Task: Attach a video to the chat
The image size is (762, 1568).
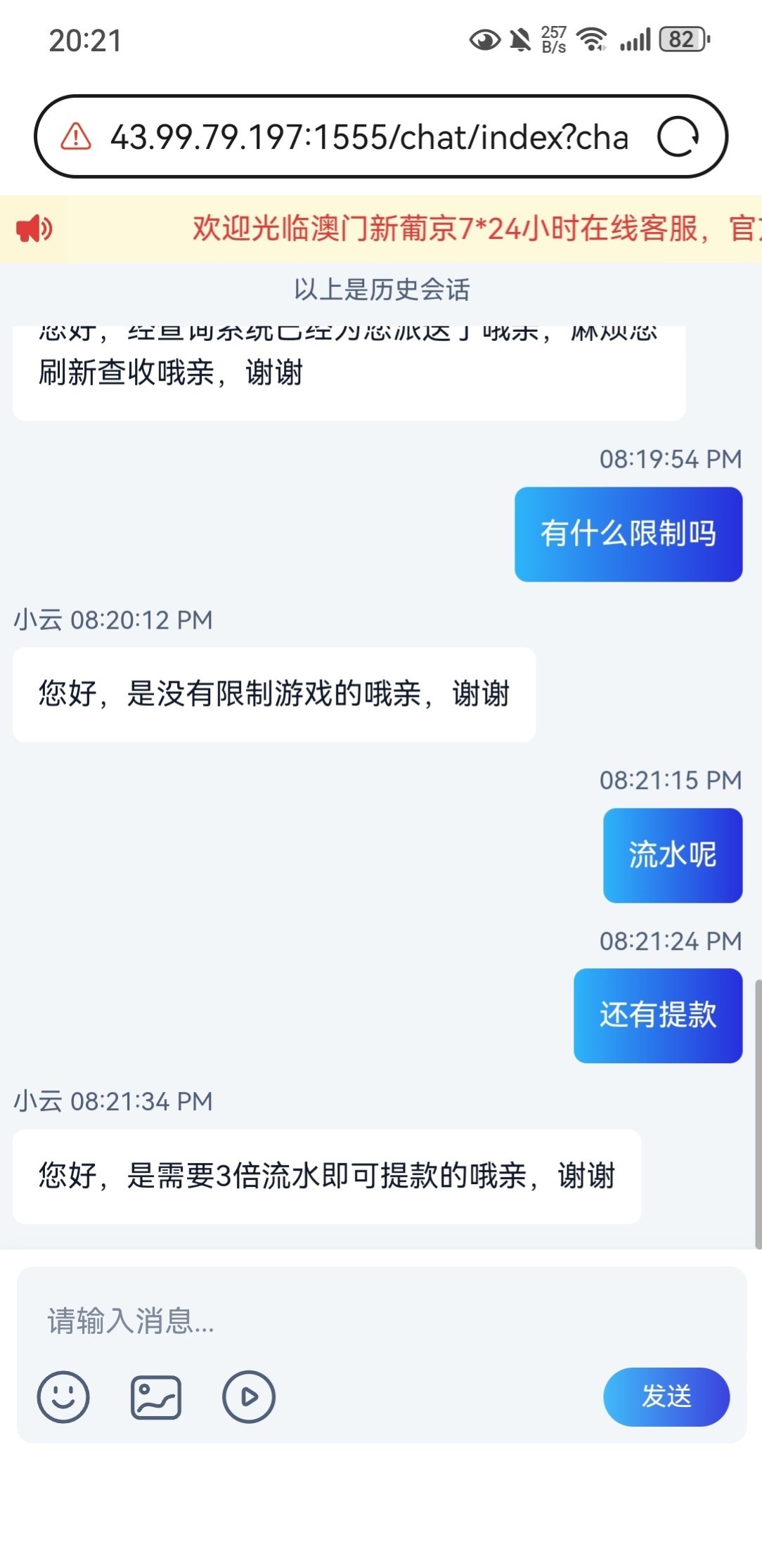Action: (x=249, y=1396)
